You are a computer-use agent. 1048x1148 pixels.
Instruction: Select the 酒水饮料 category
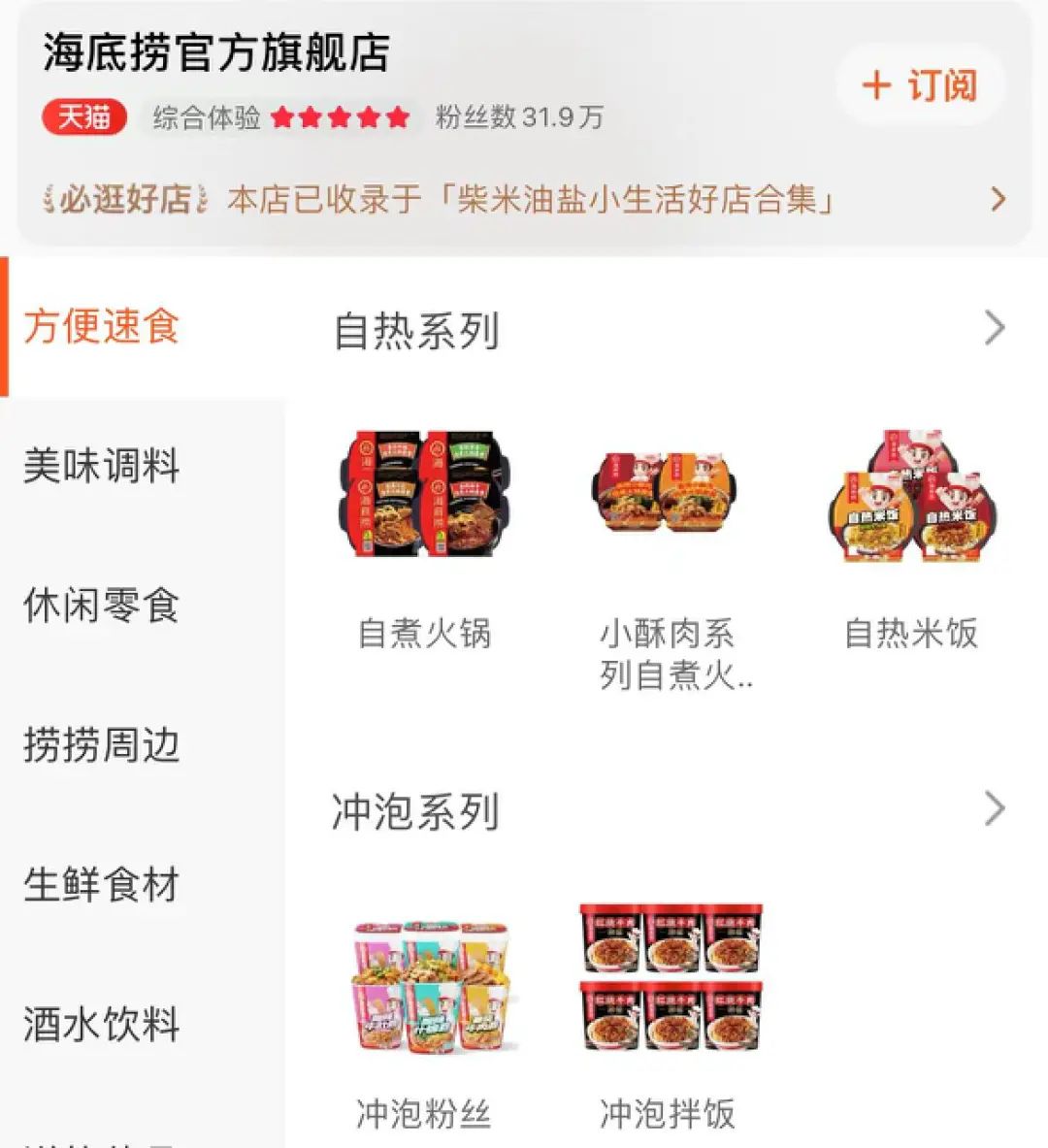(101, 1022)
